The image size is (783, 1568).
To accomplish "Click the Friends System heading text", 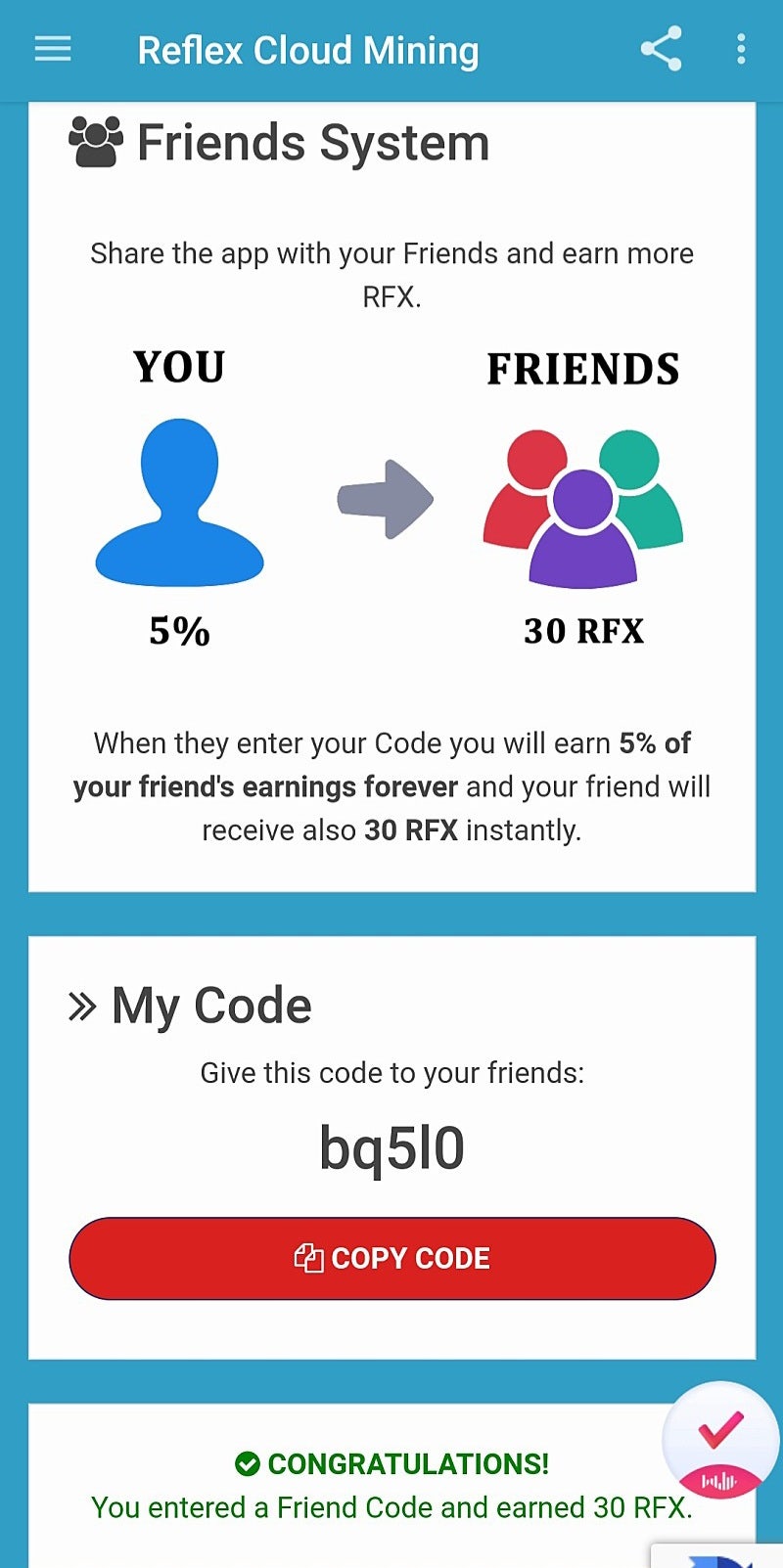I will pos(313,142).
